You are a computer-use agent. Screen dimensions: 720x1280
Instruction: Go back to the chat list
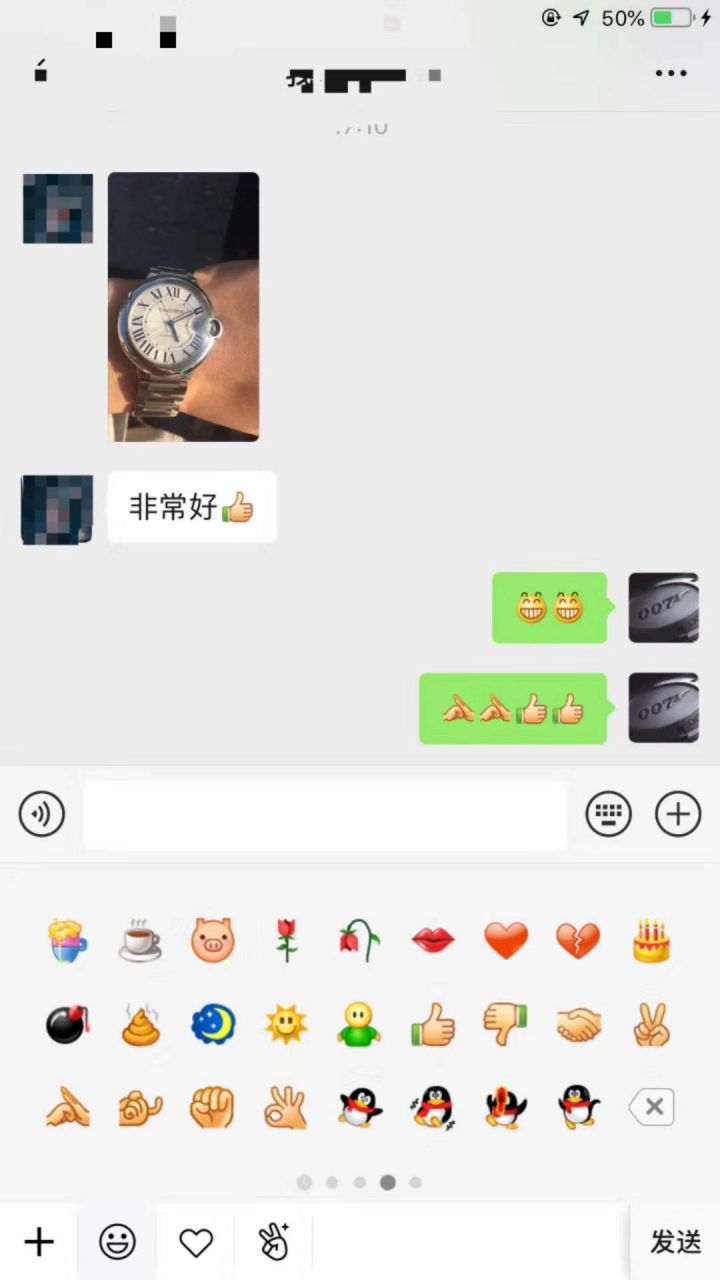[x=41, y=72]
